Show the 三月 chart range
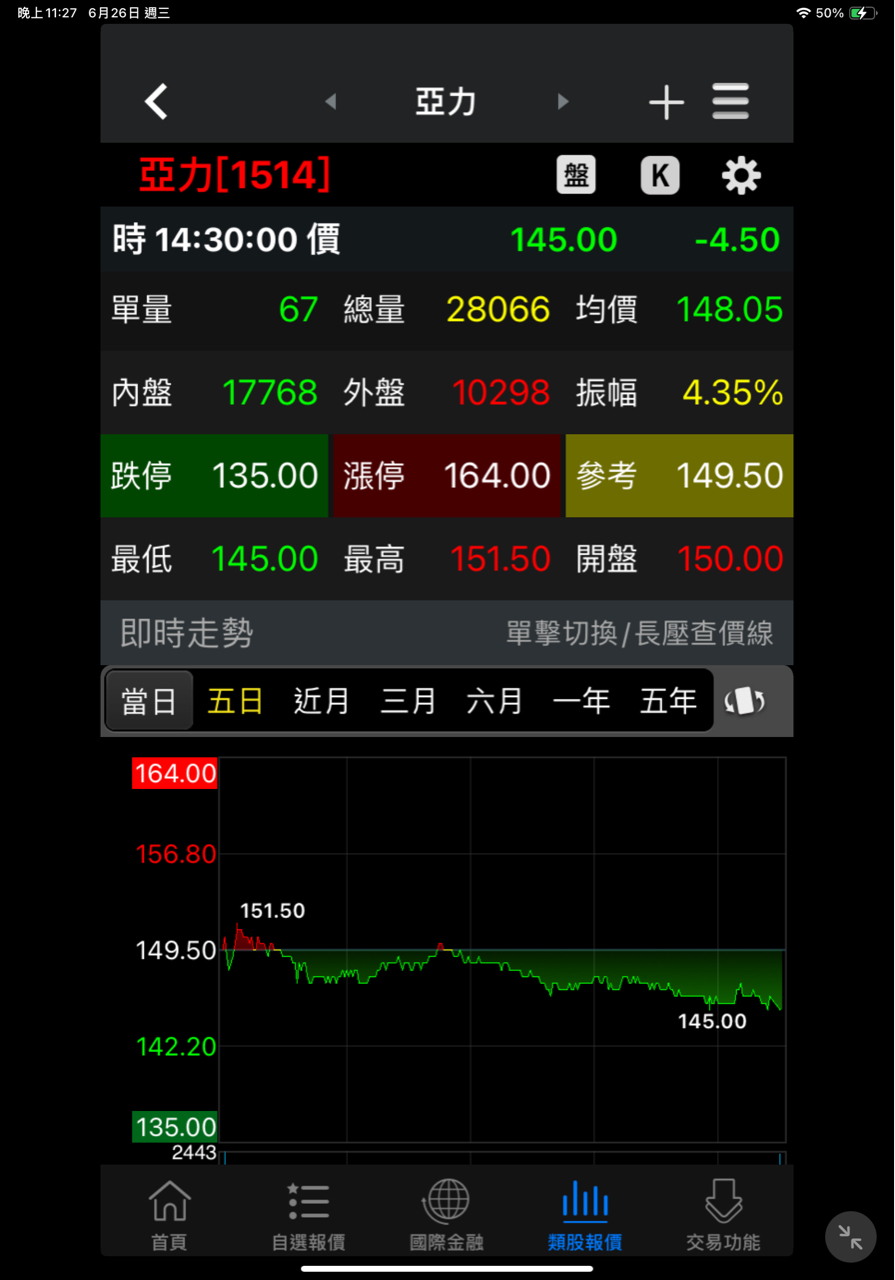 coord(408,702)
